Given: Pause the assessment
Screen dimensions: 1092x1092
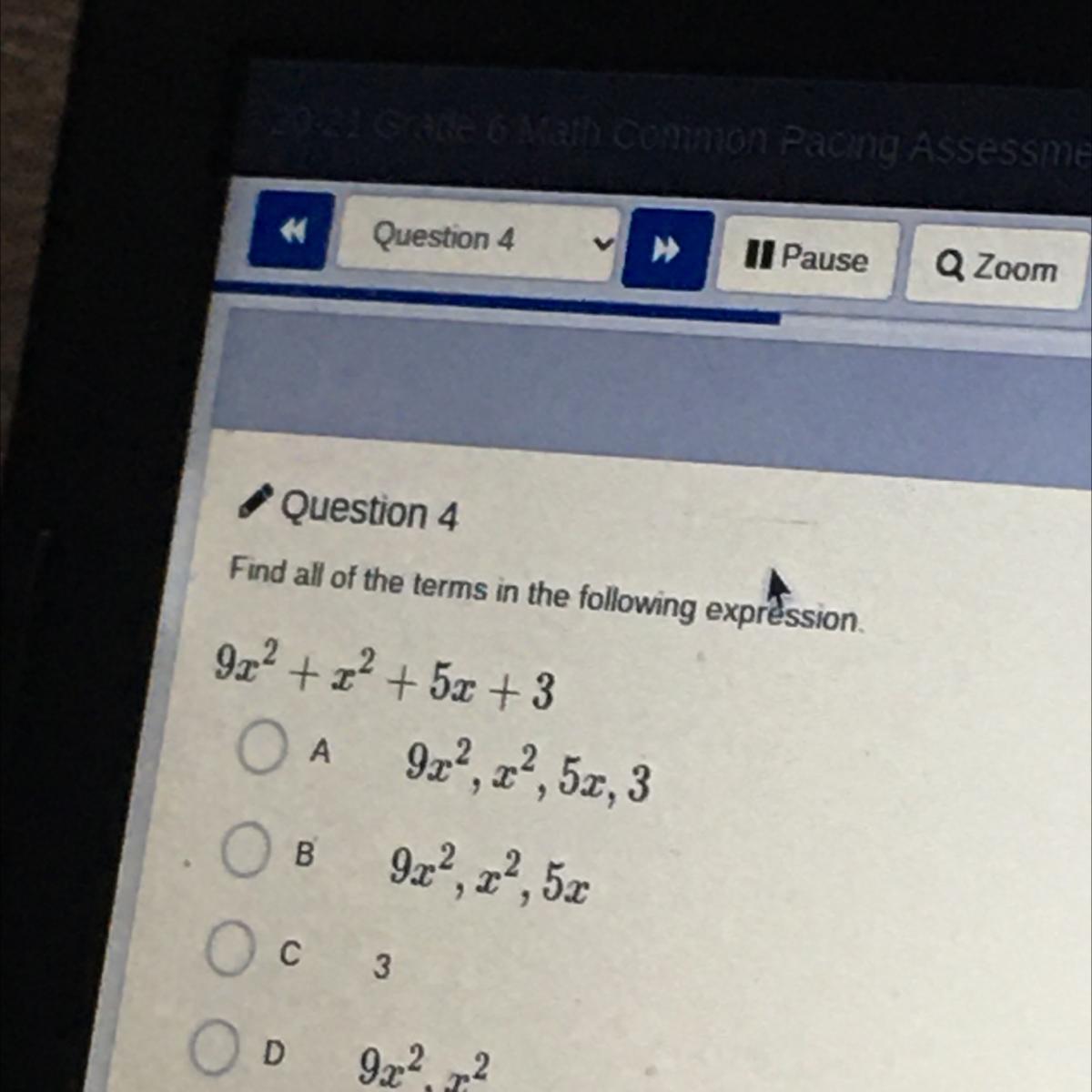Looking at the screenshot, I should (x=806, y=258).
